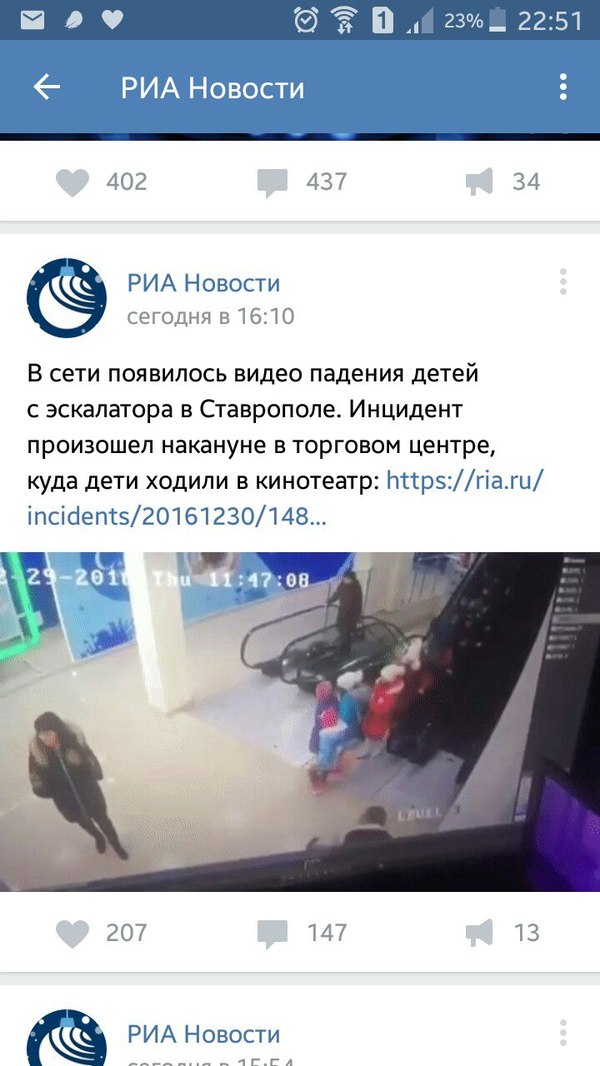Screen dimensions: 600x1066
Task: Open the escalator surveillance video thumbnail
Action: 300,721
